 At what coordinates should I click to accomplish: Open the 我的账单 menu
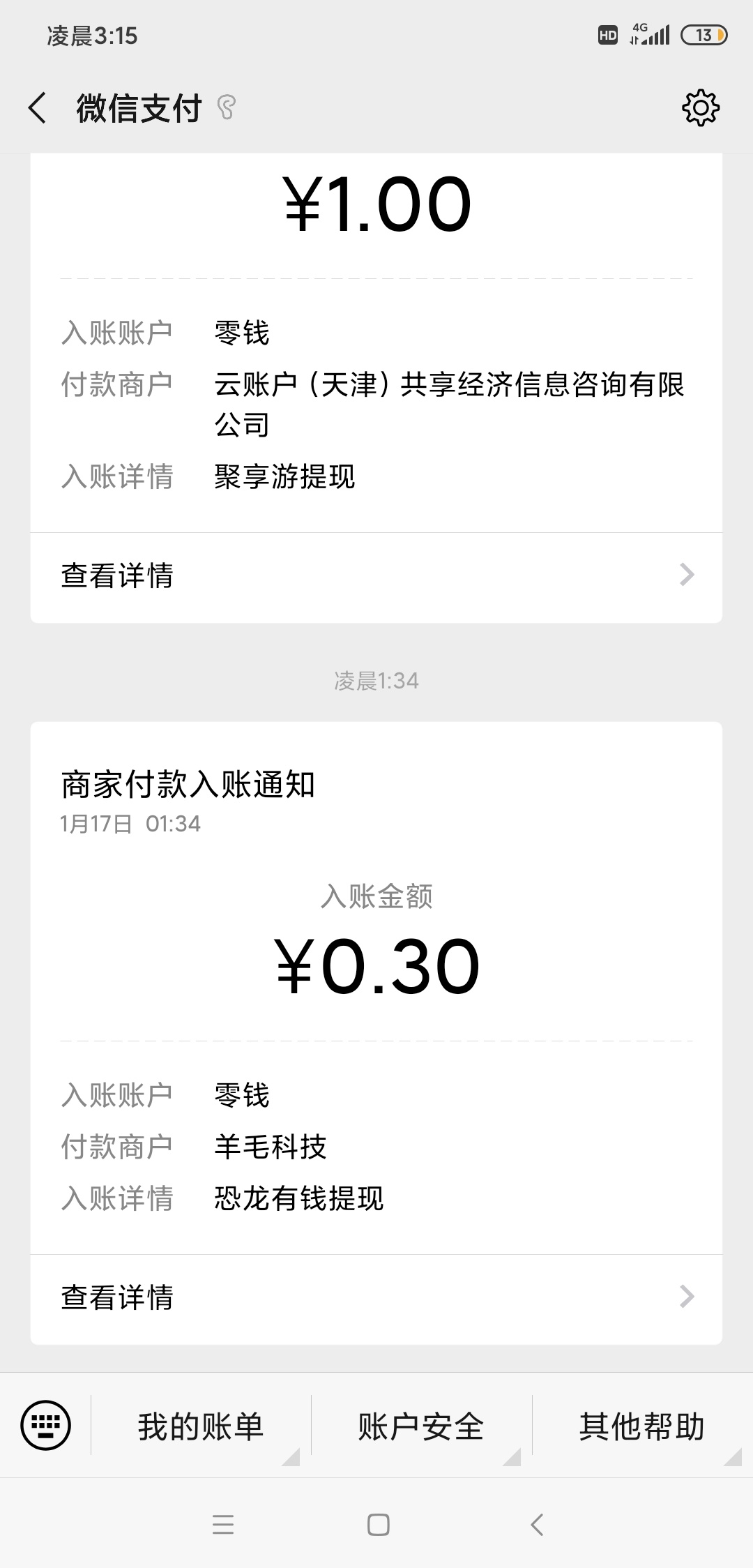click(x=201, y=1426)
